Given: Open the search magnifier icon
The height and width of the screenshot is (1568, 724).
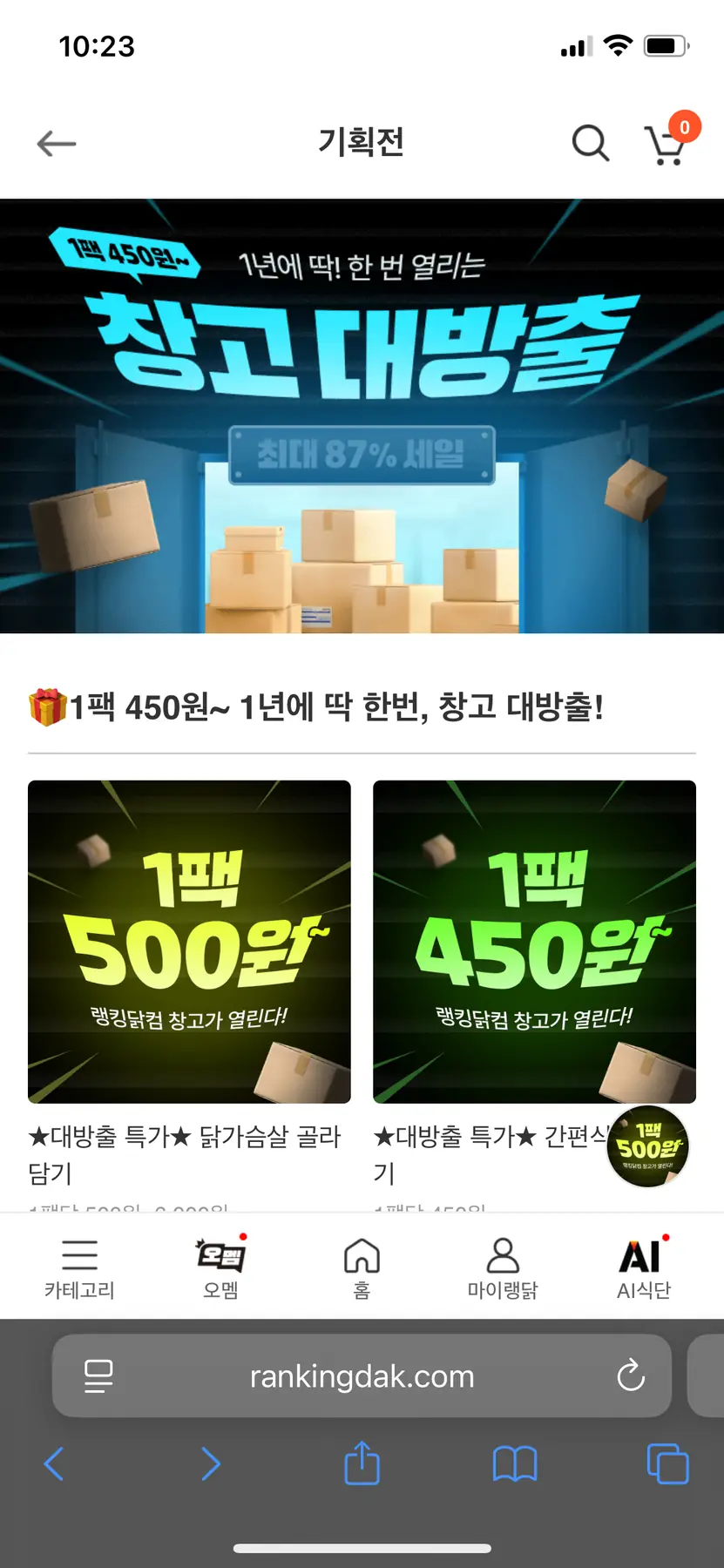Looking at the screenshot, I should tap(590, 144).
